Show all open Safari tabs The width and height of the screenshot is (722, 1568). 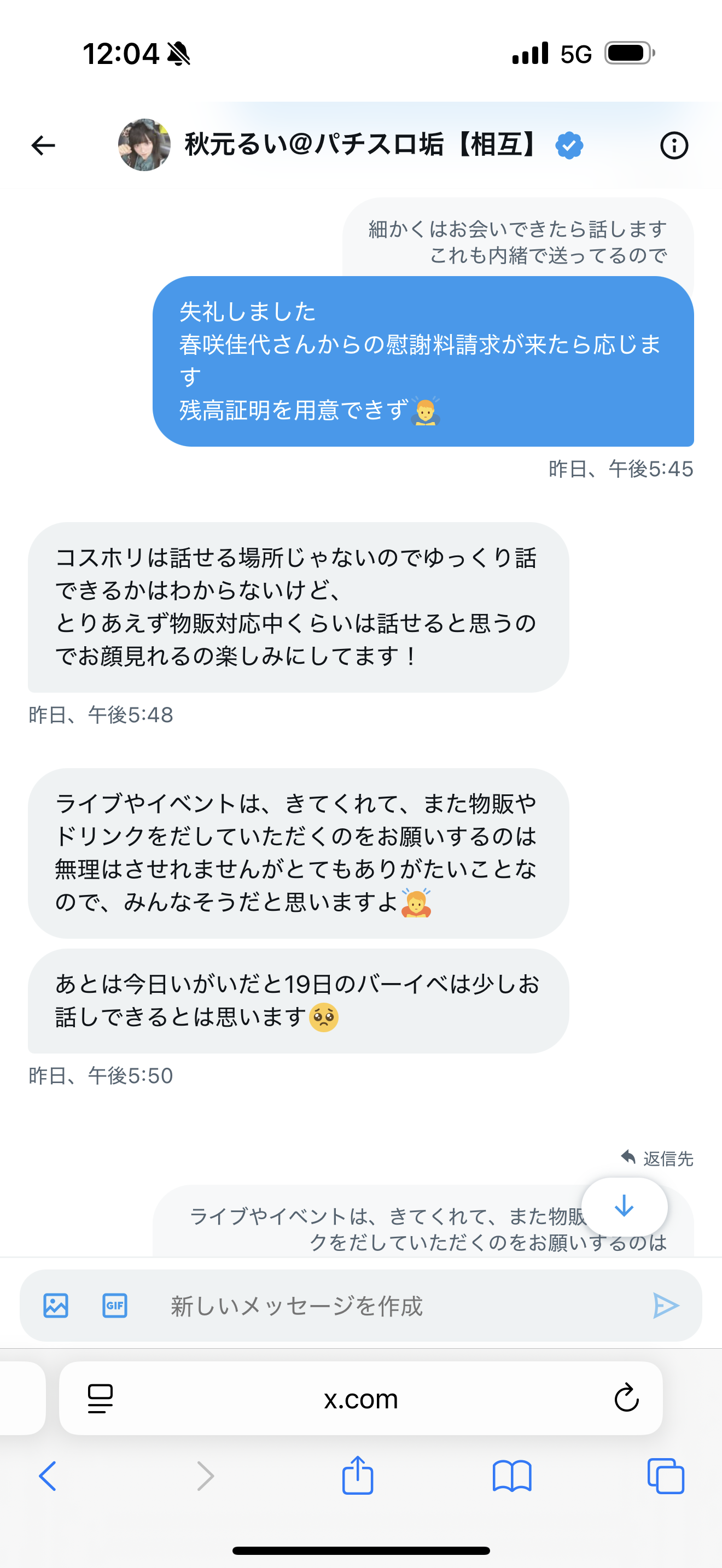click(x=665, y=1476)
